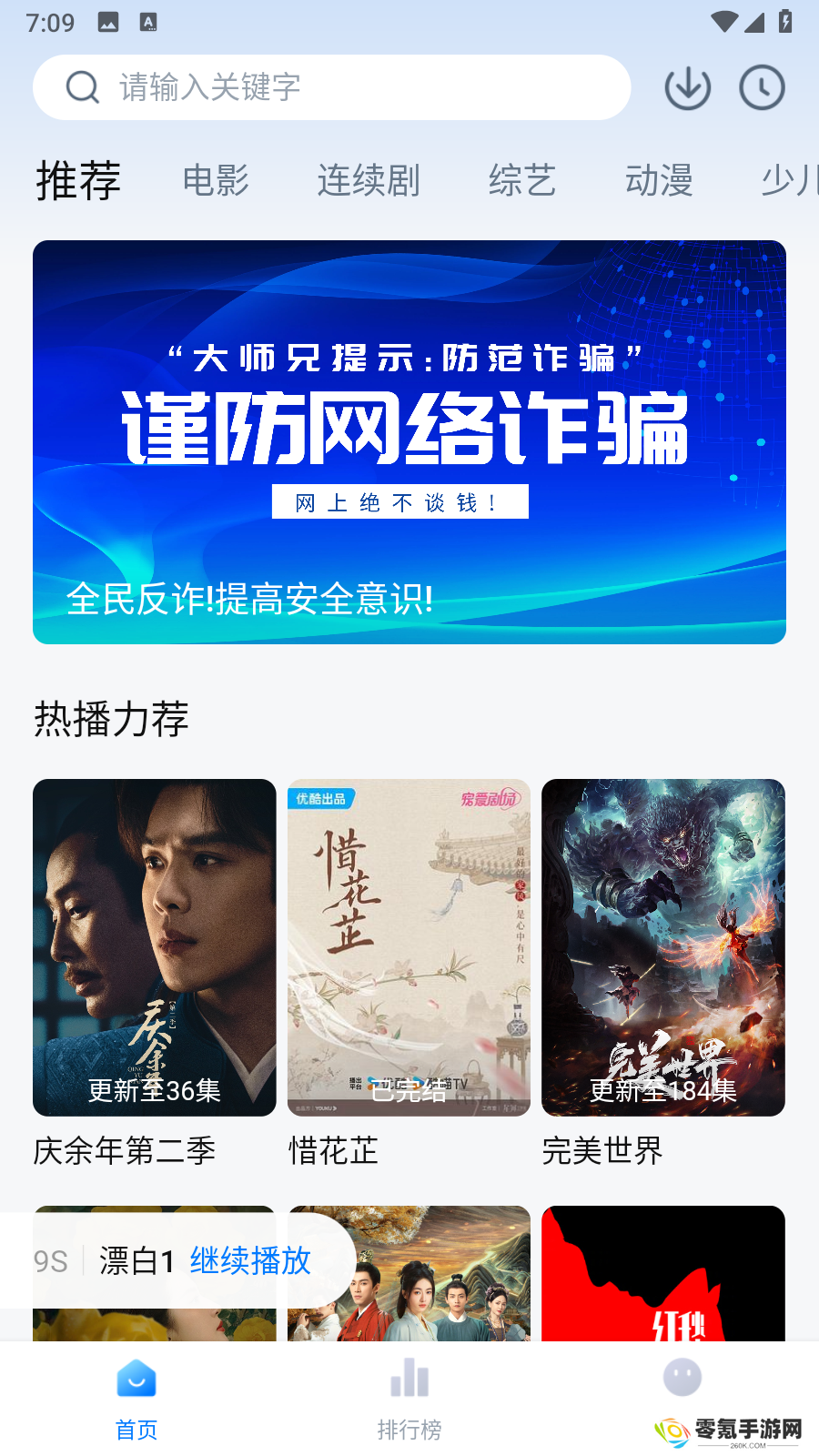Open the anti-fraud banner
This screenshot has width=819, height=1456.
(409, 442)
